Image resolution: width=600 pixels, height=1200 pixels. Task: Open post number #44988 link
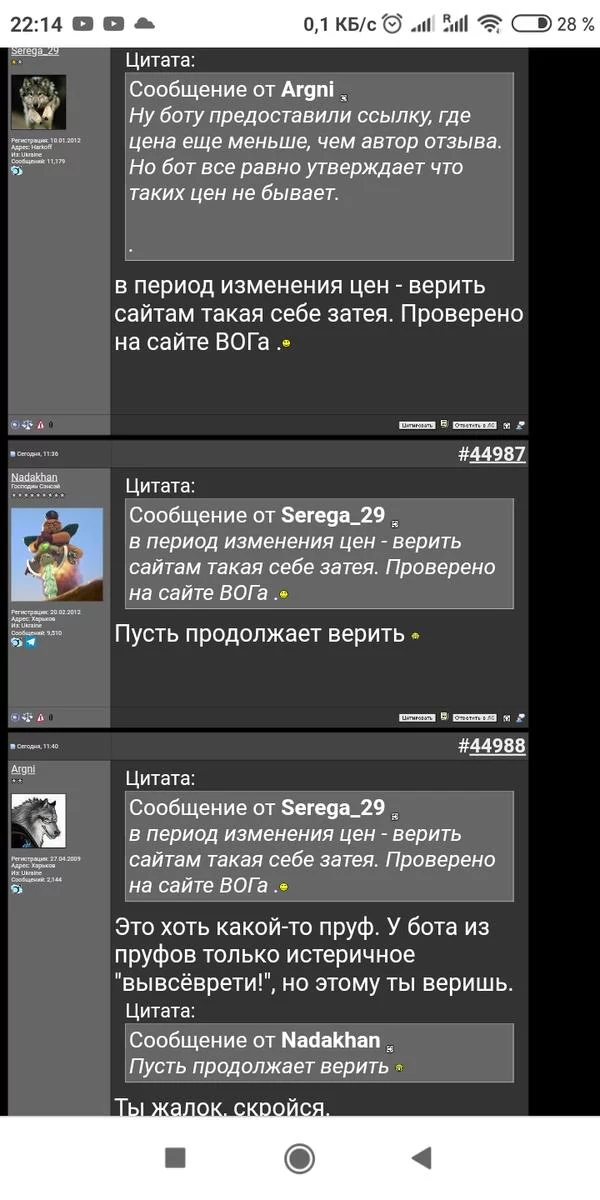point(497,746)
